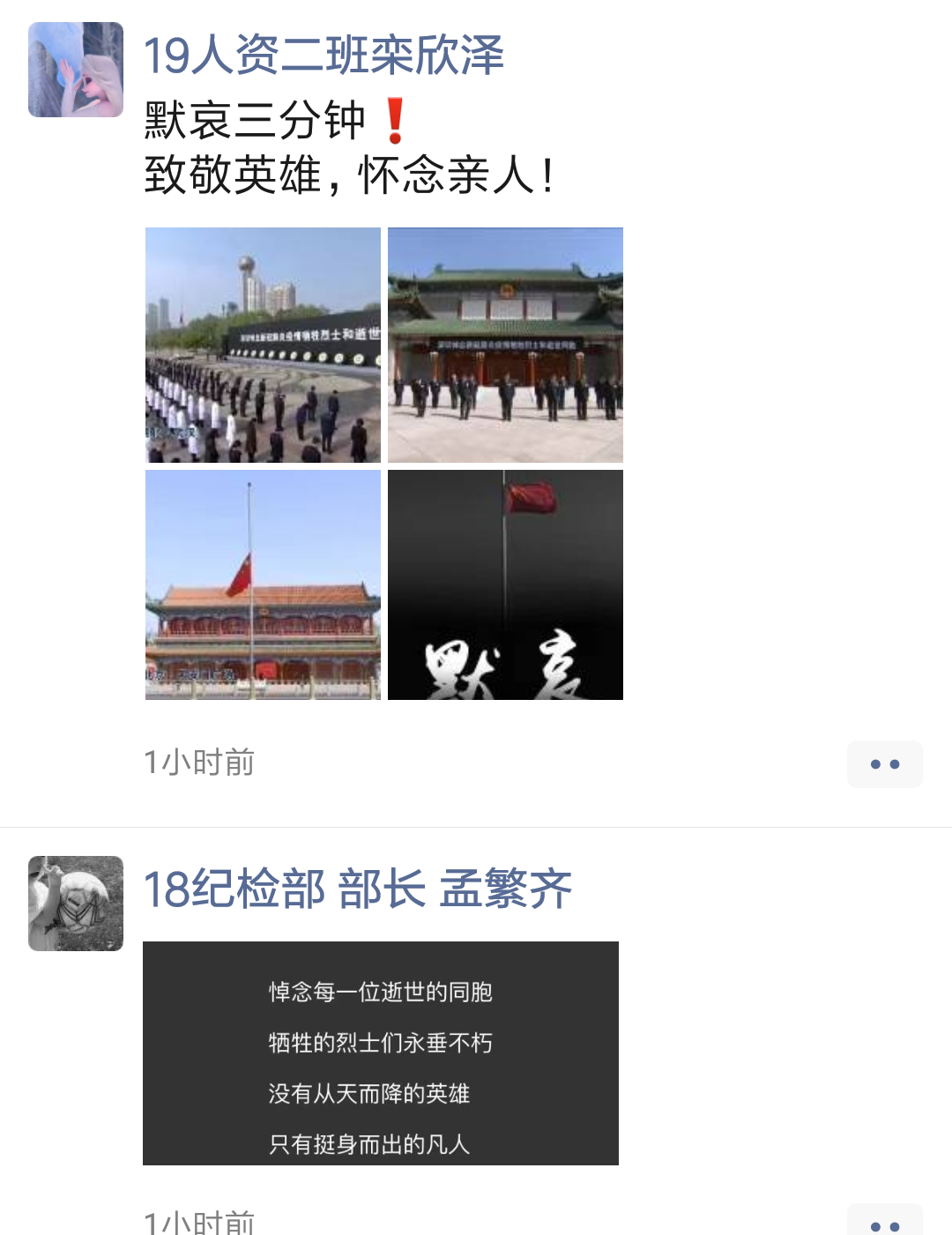This screenshot has height=1235, width=952.
Task: Open the half-mast flag photo with red pavilion
Action: (263, 584)
